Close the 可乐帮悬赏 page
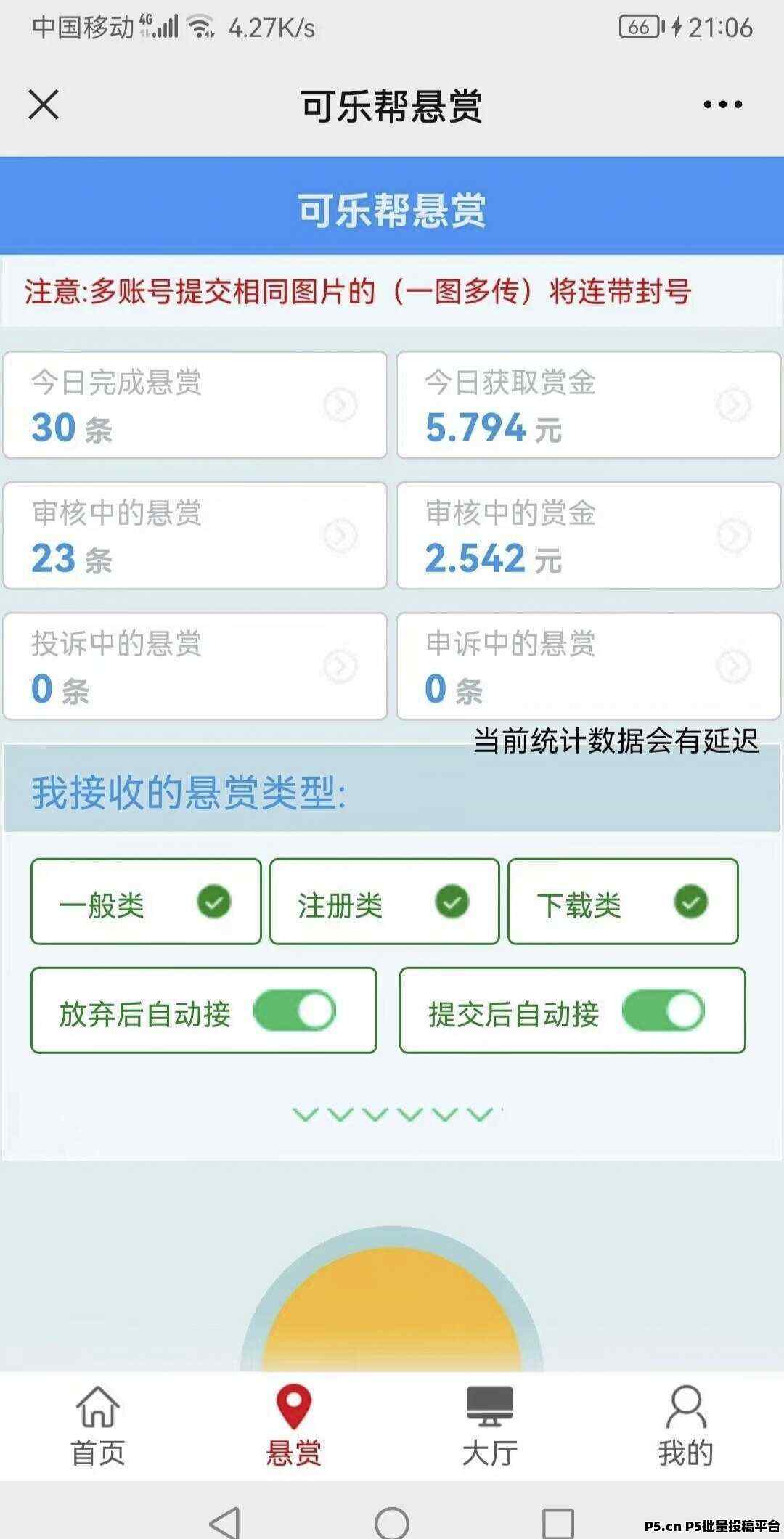Screen dimensions: 784x1539 (44, 105)
